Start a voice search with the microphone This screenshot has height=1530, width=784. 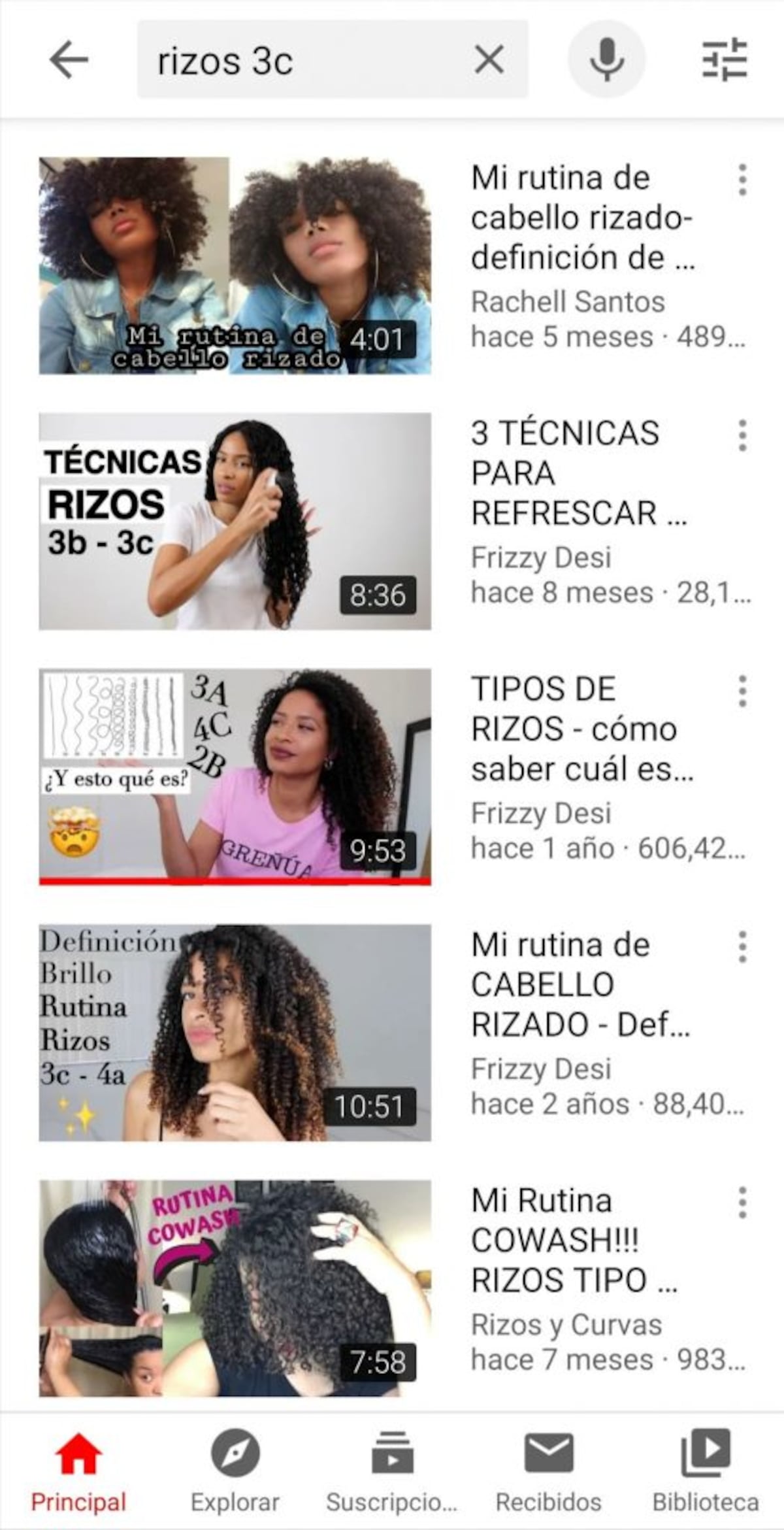[606, 60]
